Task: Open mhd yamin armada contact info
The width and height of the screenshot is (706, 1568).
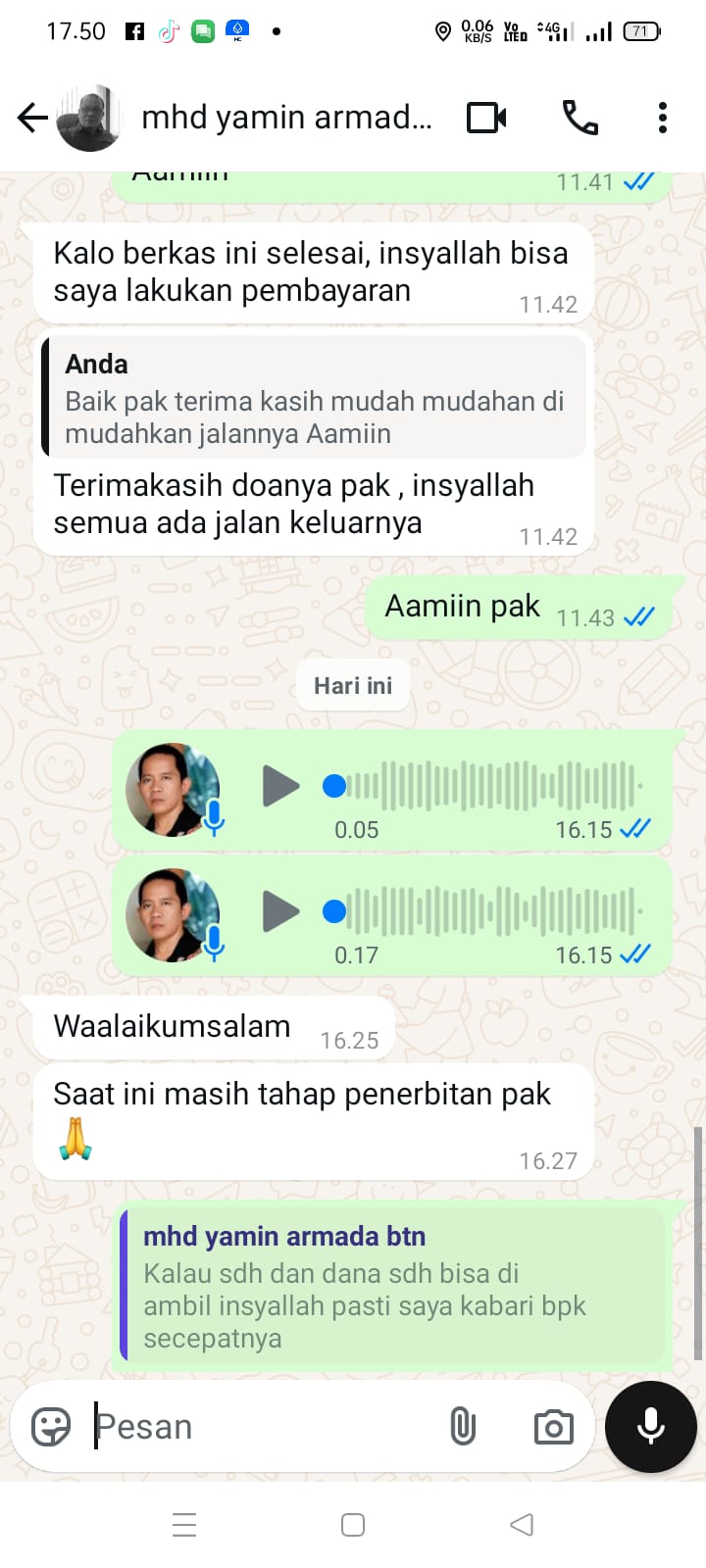Action: (286, 119)
